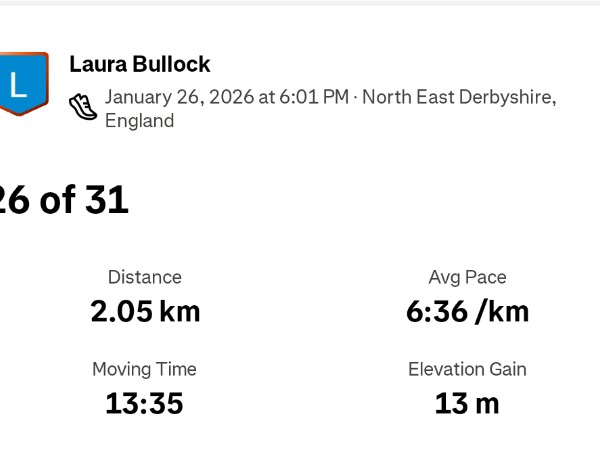
Task: Open Laura Bullock's profile avatar
Action: coord(22,84)
